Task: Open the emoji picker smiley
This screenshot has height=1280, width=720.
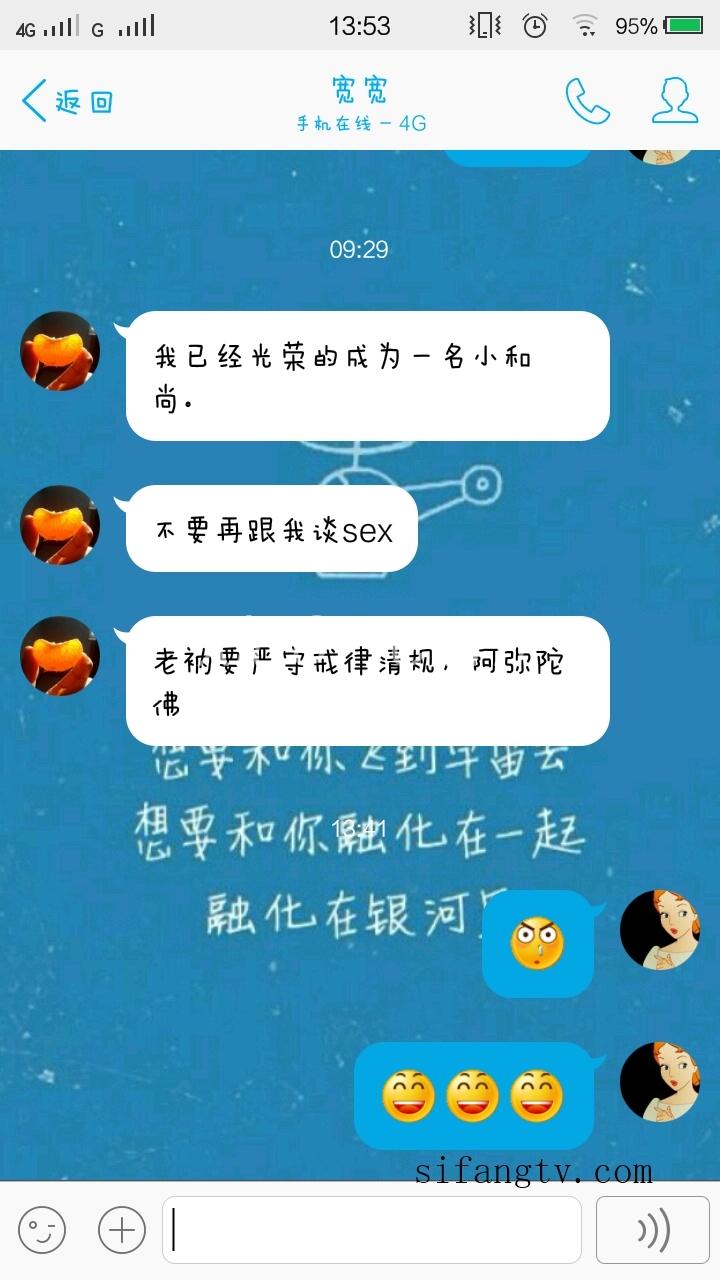Action: point(42,1230)
